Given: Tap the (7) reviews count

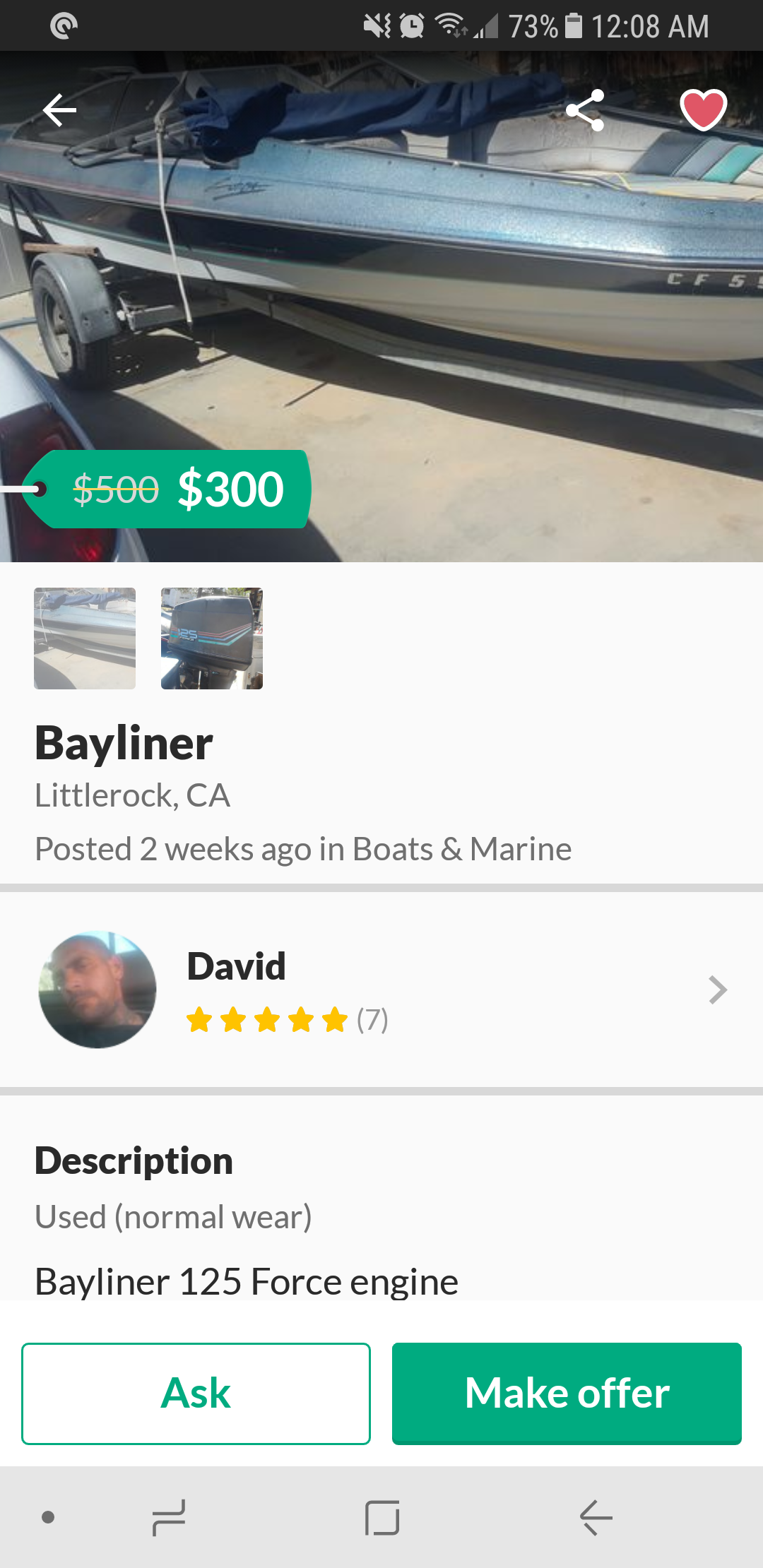Looking at the screenshot, I should pyautogui.click(x=372, y=1020).
